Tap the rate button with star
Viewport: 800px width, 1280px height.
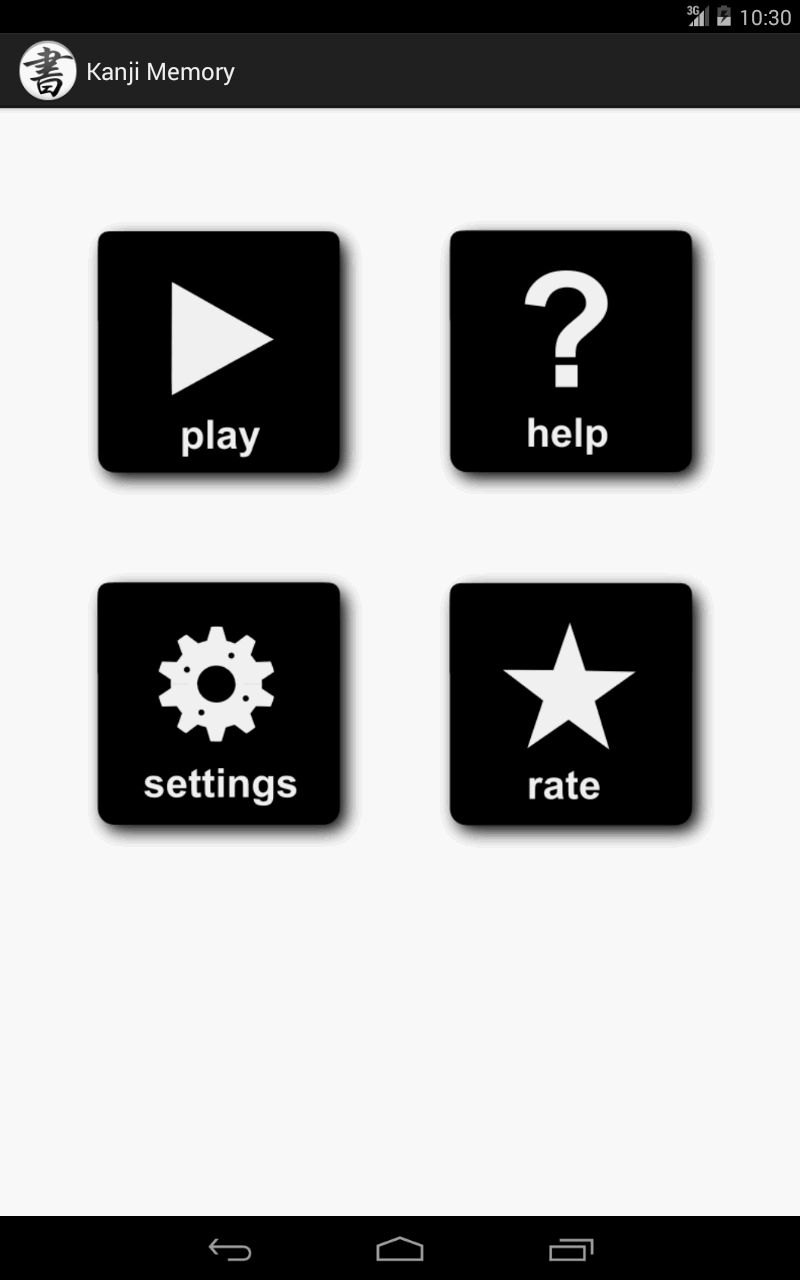pyautogui.click(x=570, y=704)
